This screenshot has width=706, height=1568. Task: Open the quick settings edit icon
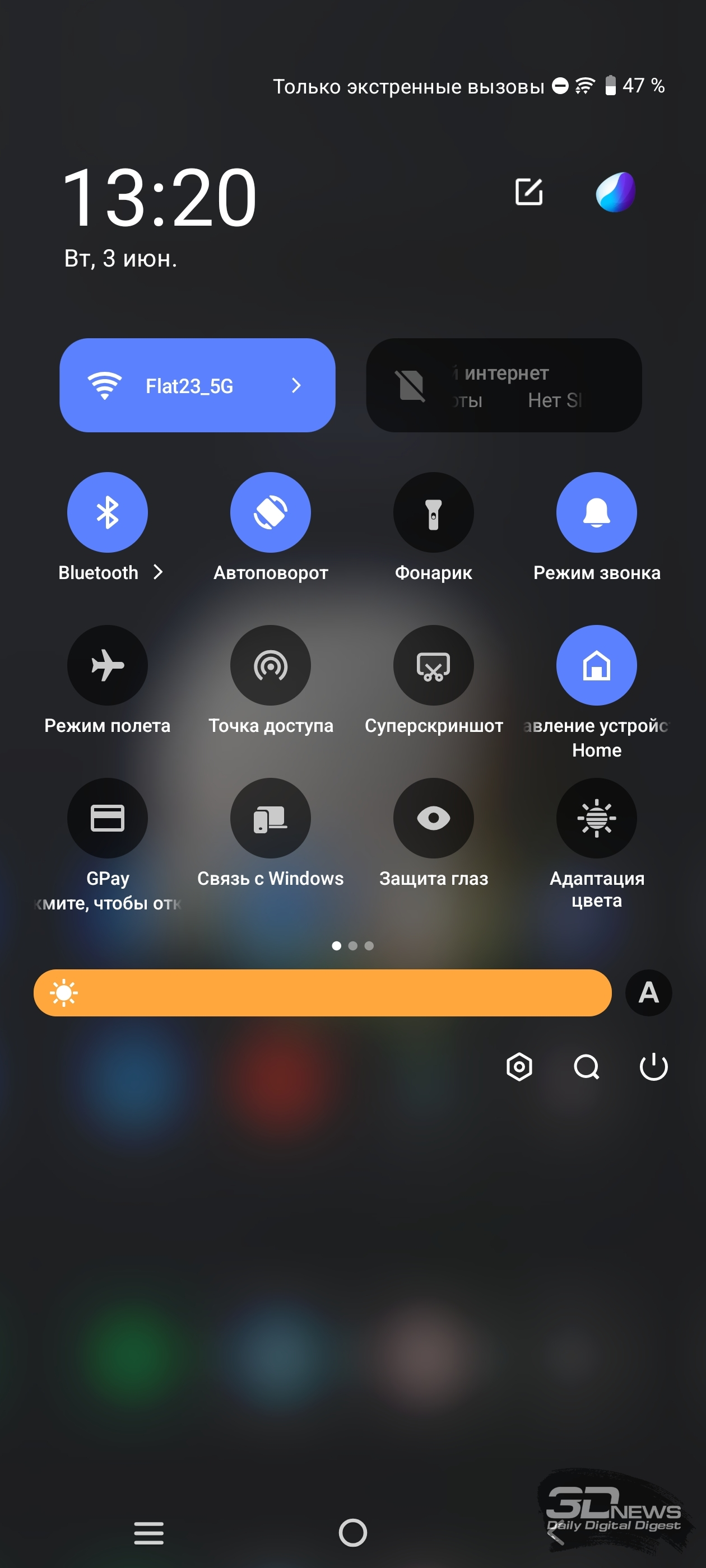[529, 192]
